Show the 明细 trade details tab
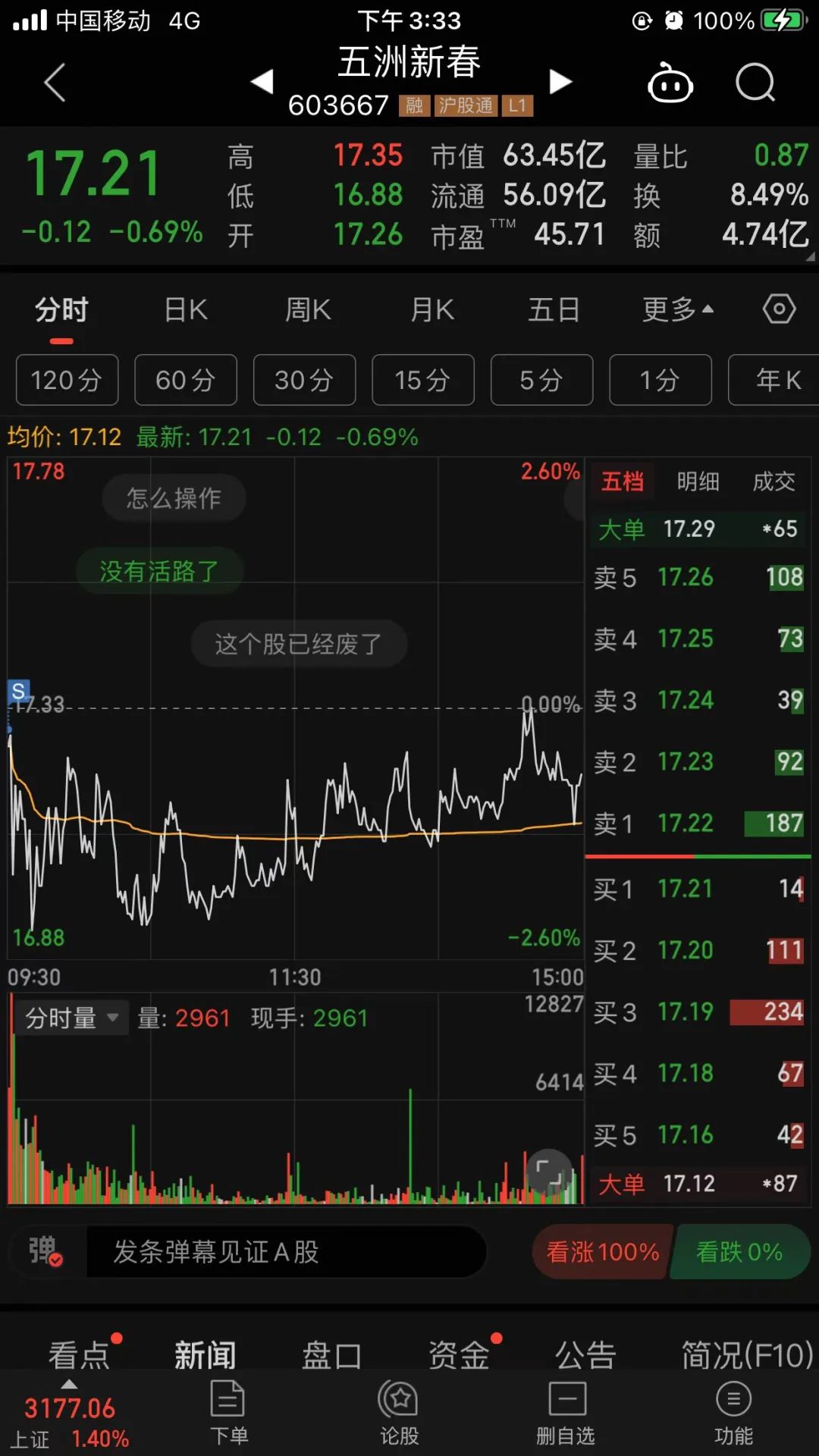The width and height of the screenshot is (819, 1456). click(698, 482)
